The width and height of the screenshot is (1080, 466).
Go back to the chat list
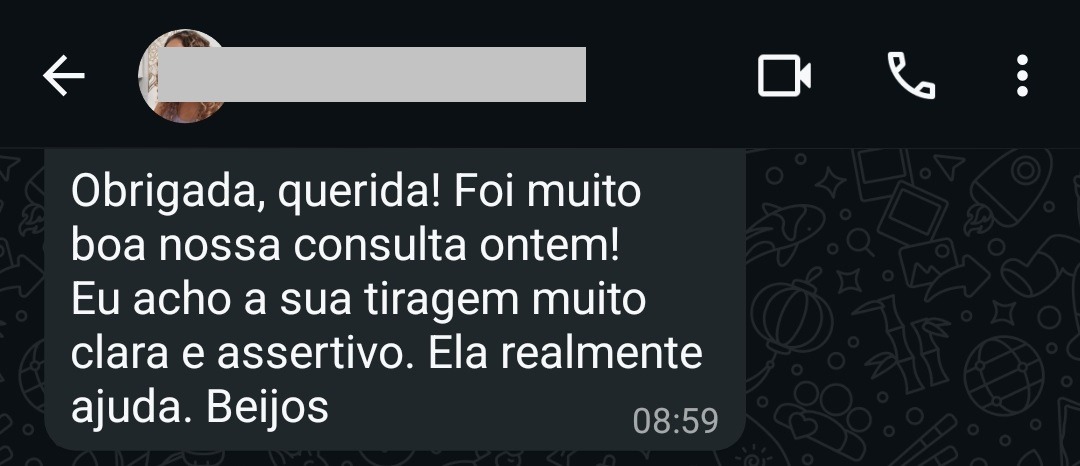63,76
